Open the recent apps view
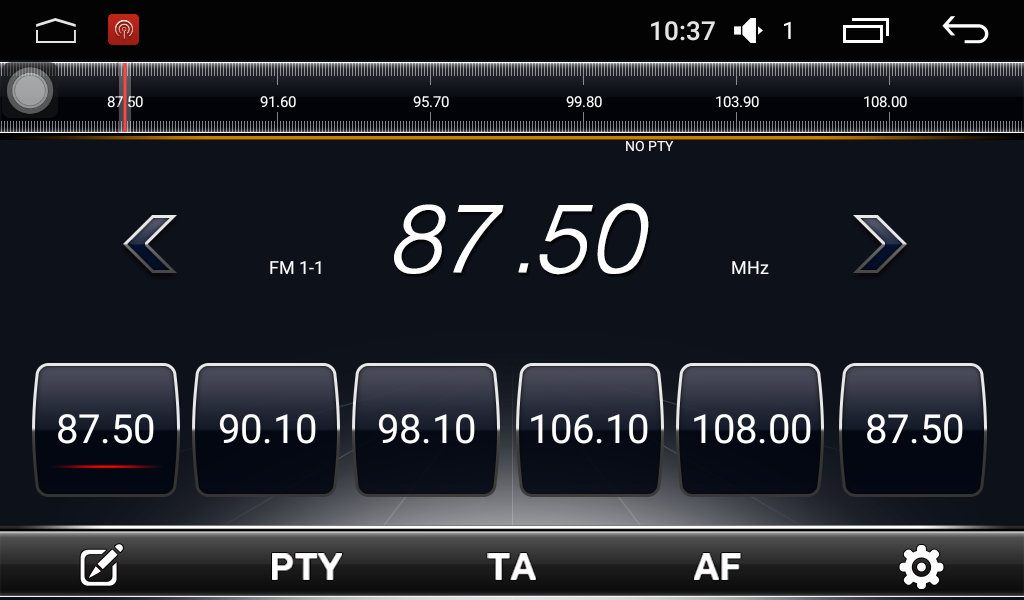 click(x=865, y=31)
